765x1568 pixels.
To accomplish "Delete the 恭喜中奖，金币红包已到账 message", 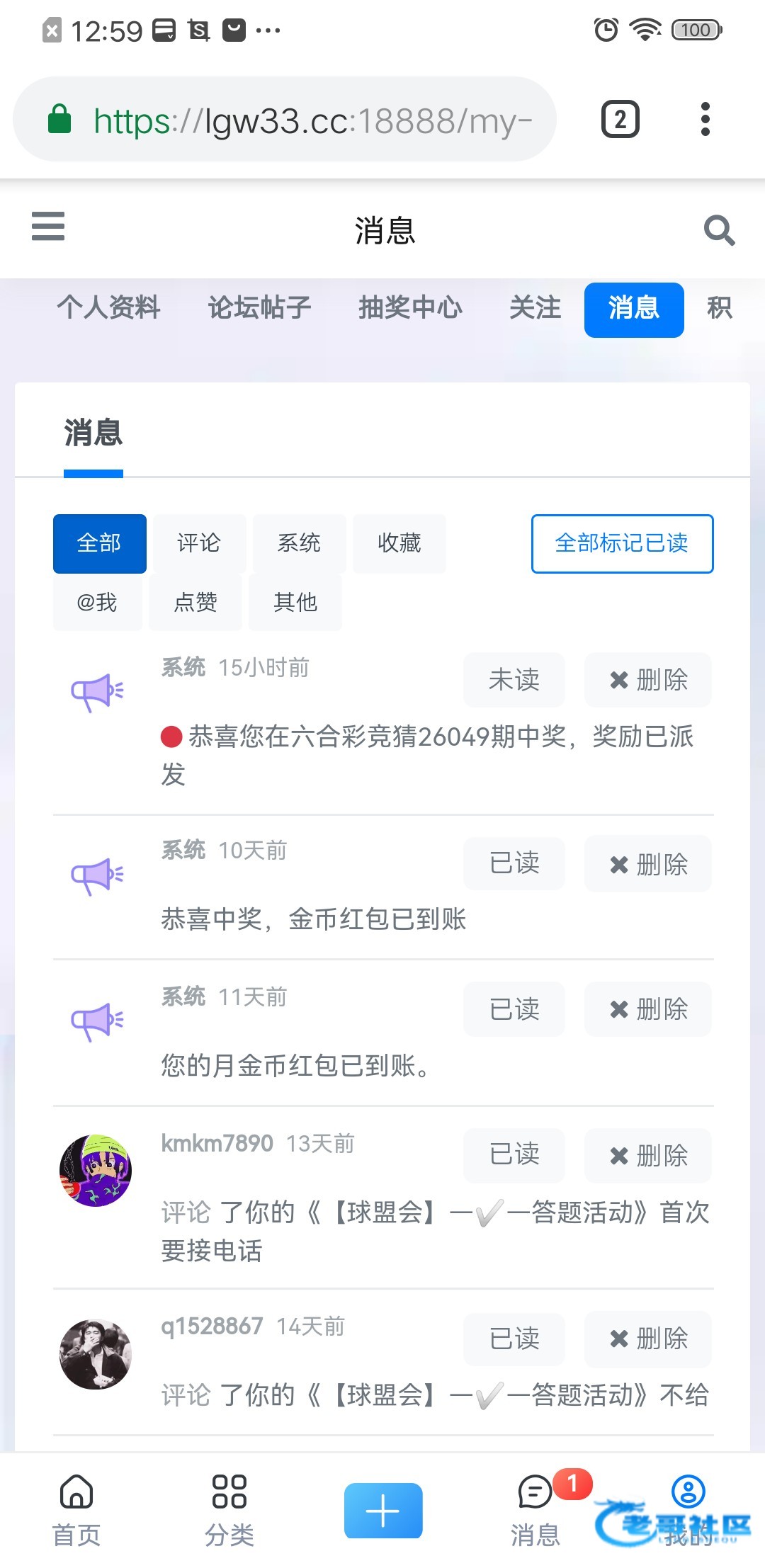I will (x=648, y=864).
